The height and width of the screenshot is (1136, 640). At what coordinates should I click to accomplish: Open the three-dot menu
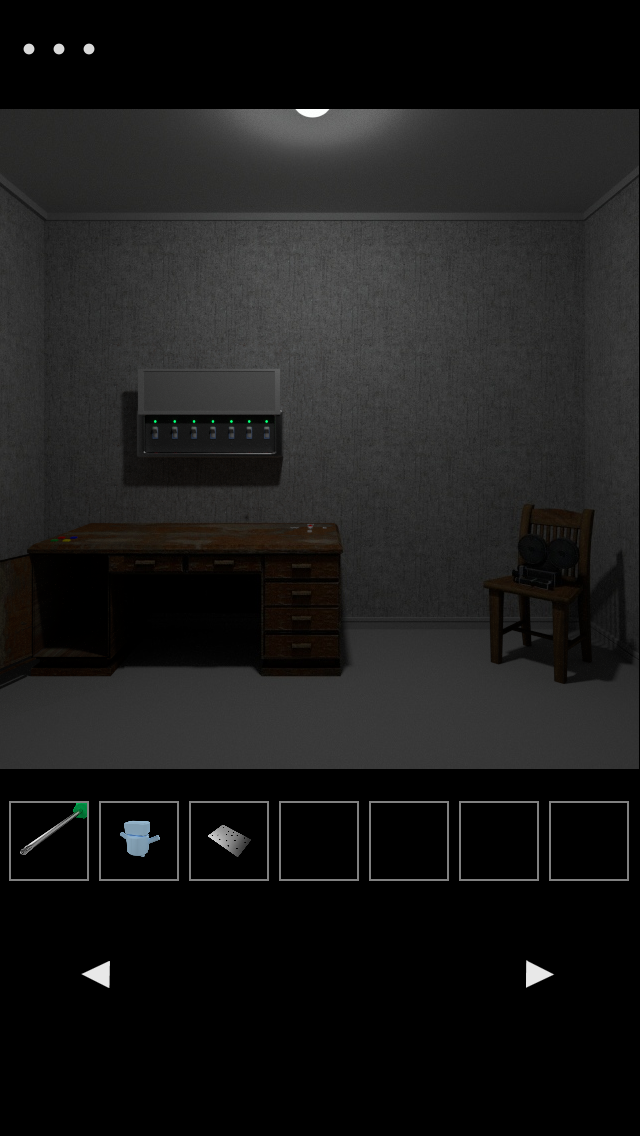click(x=59, y=49)
